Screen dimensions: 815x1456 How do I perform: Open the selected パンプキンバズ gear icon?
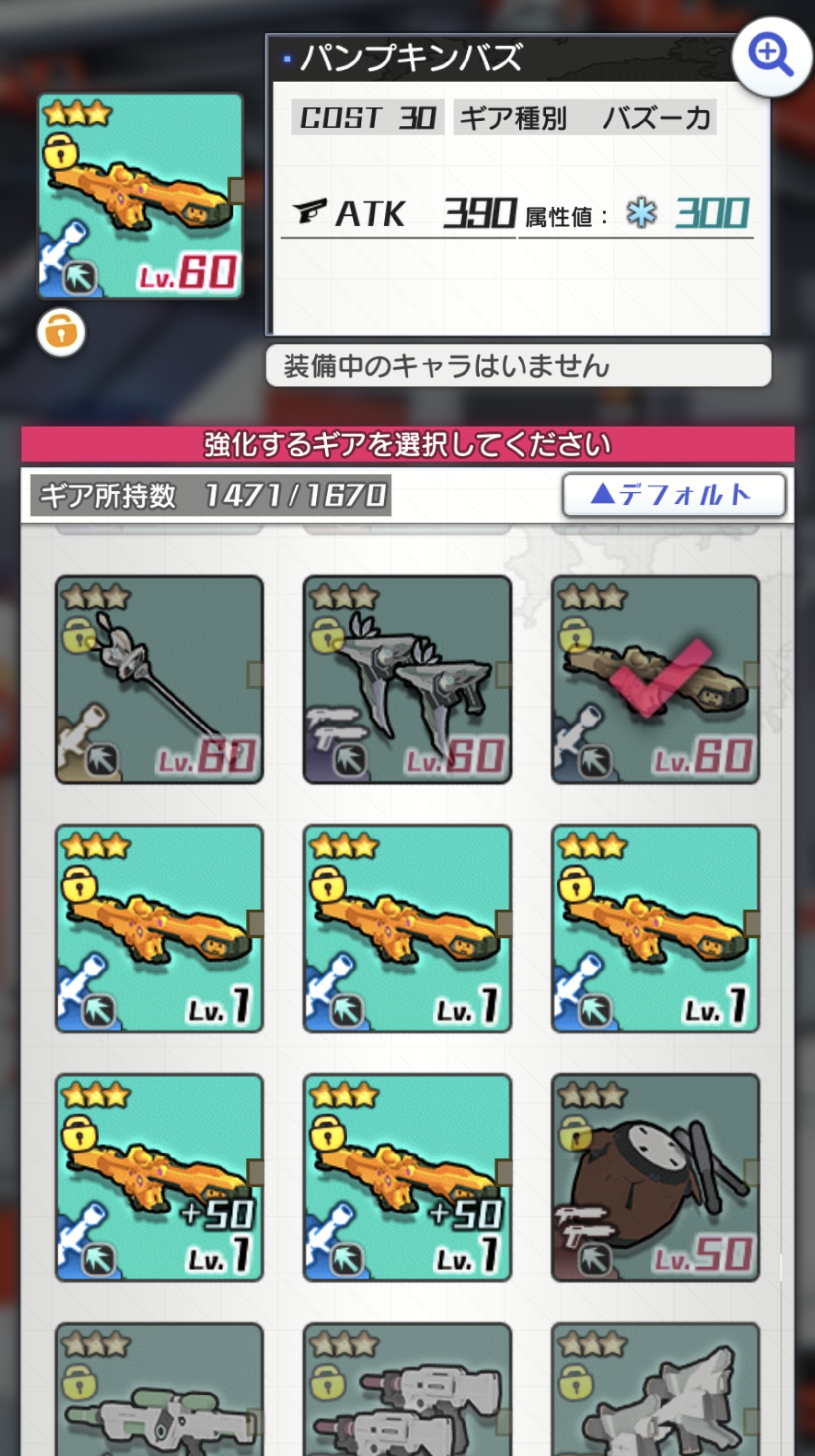[140, 195]
